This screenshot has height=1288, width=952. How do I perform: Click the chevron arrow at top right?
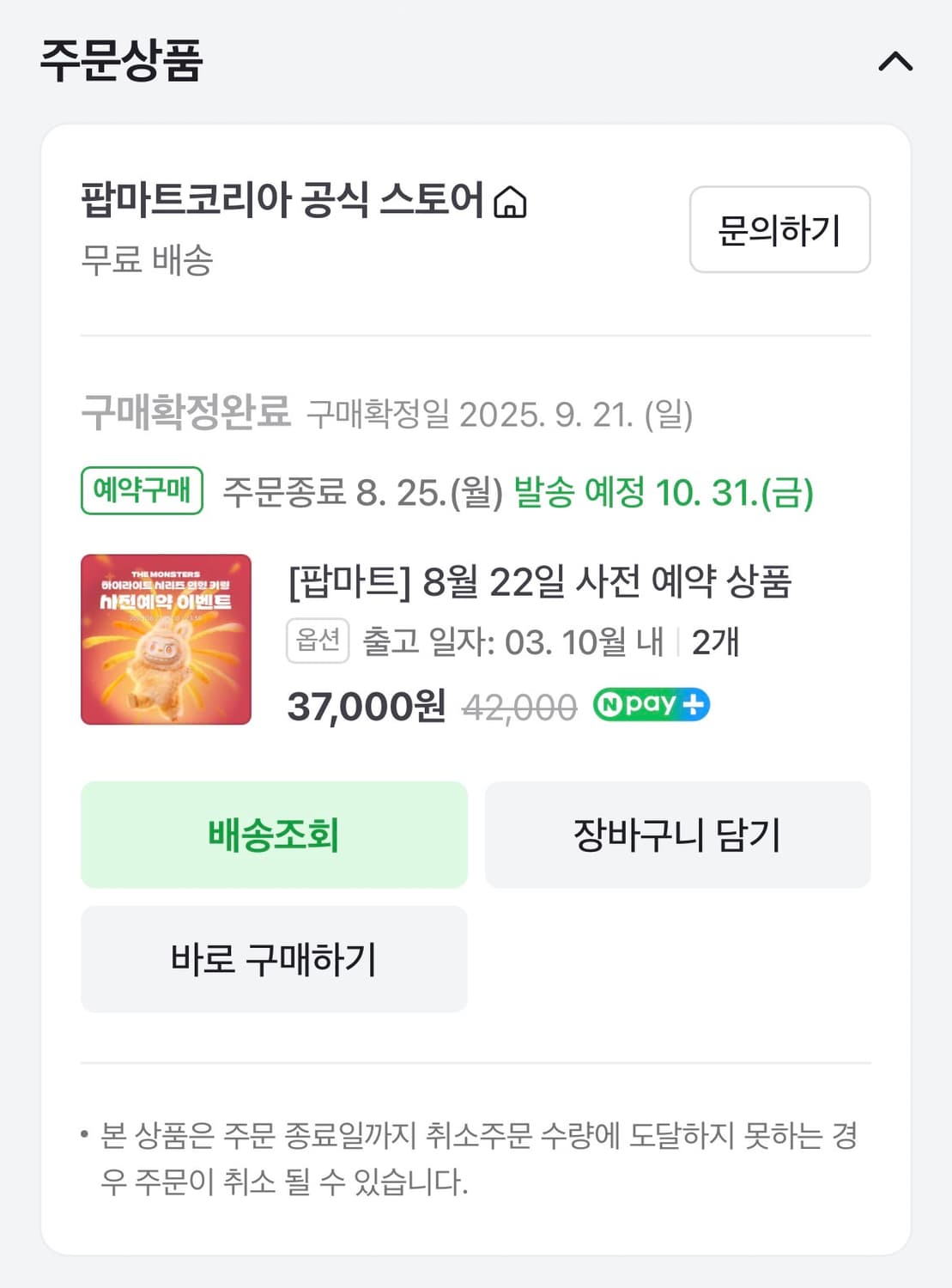pos(896,61)
